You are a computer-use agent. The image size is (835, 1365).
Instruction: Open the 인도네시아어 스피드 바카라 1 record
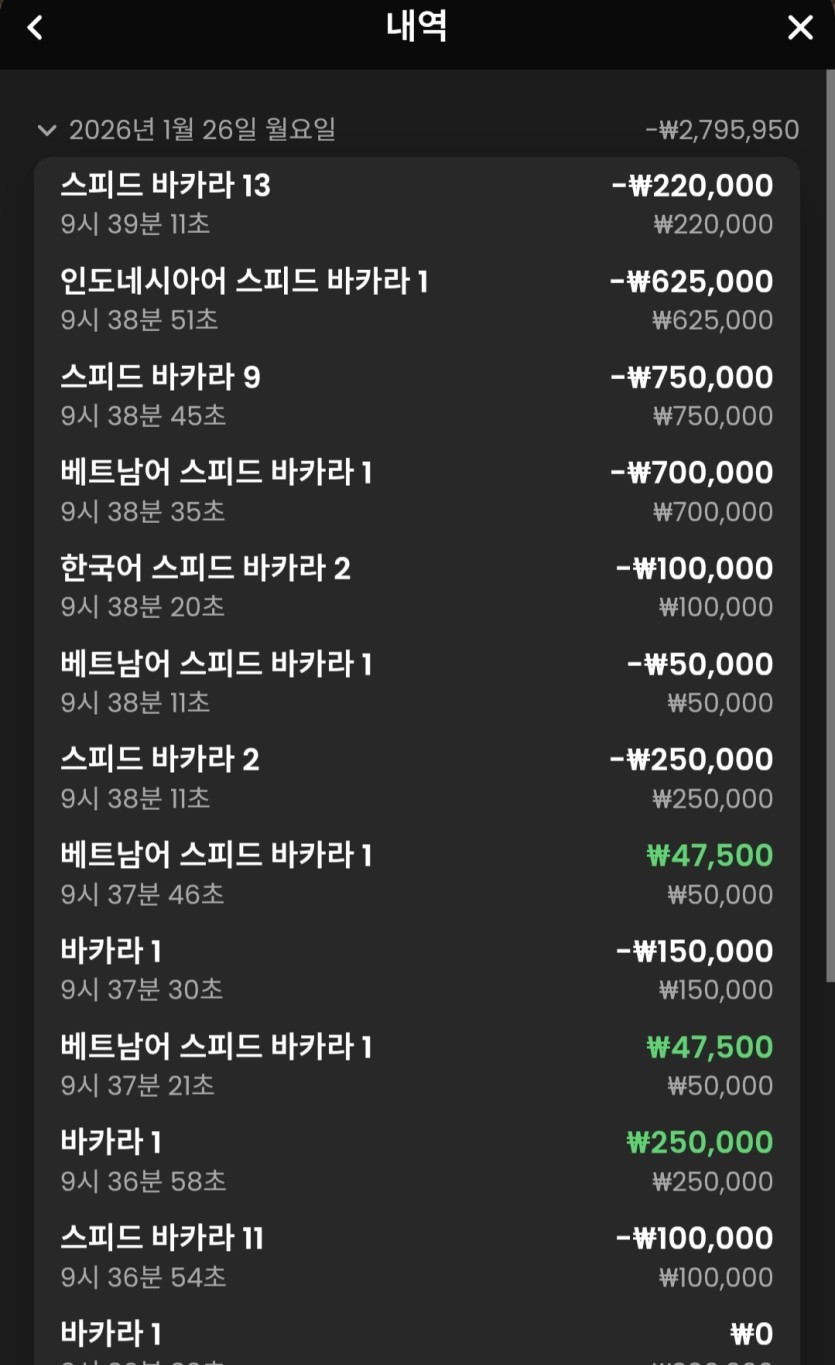416,300
